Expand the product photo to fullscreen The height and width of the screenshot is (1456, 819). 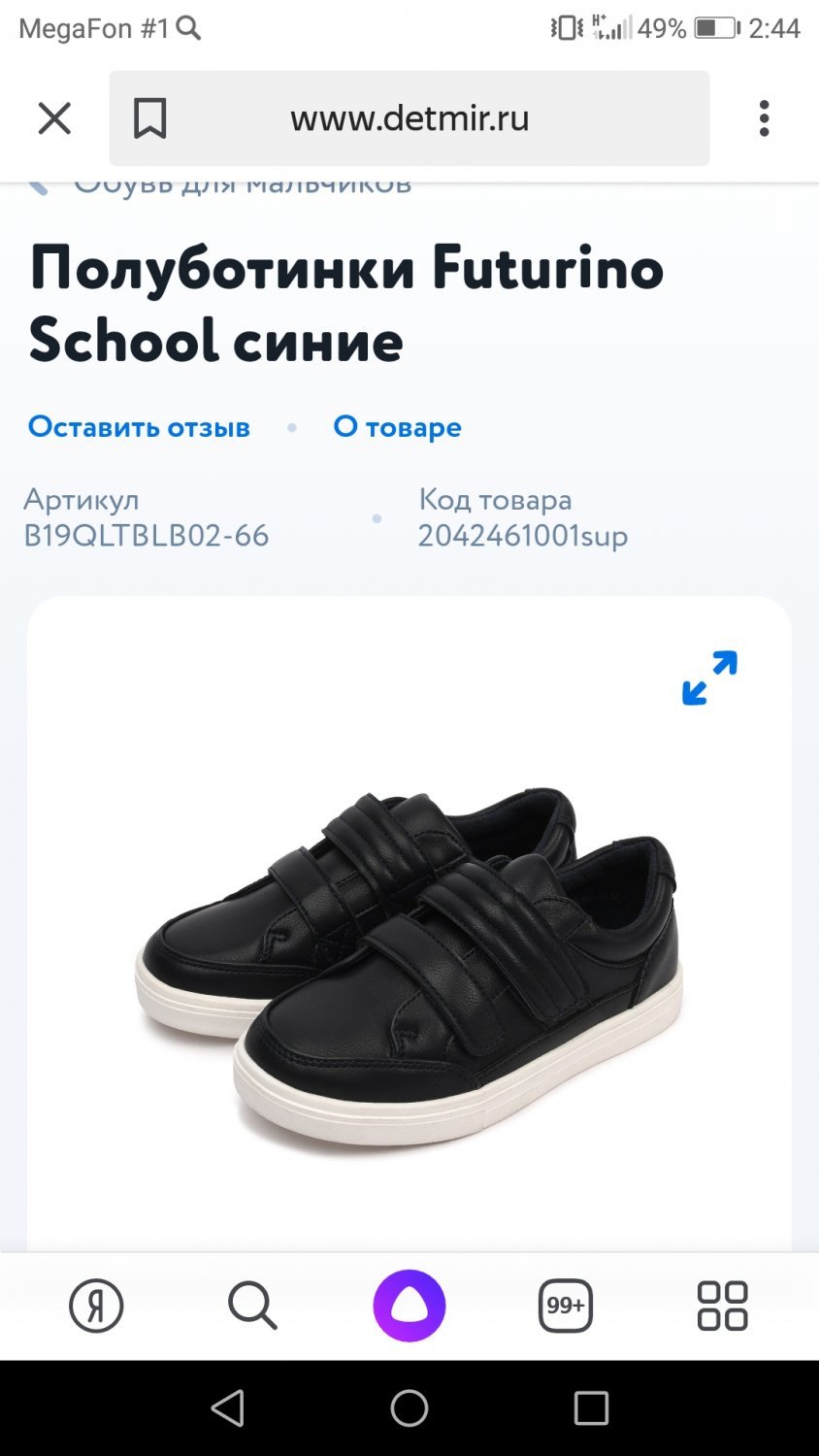pyautogui.click(x=709, y=678)
